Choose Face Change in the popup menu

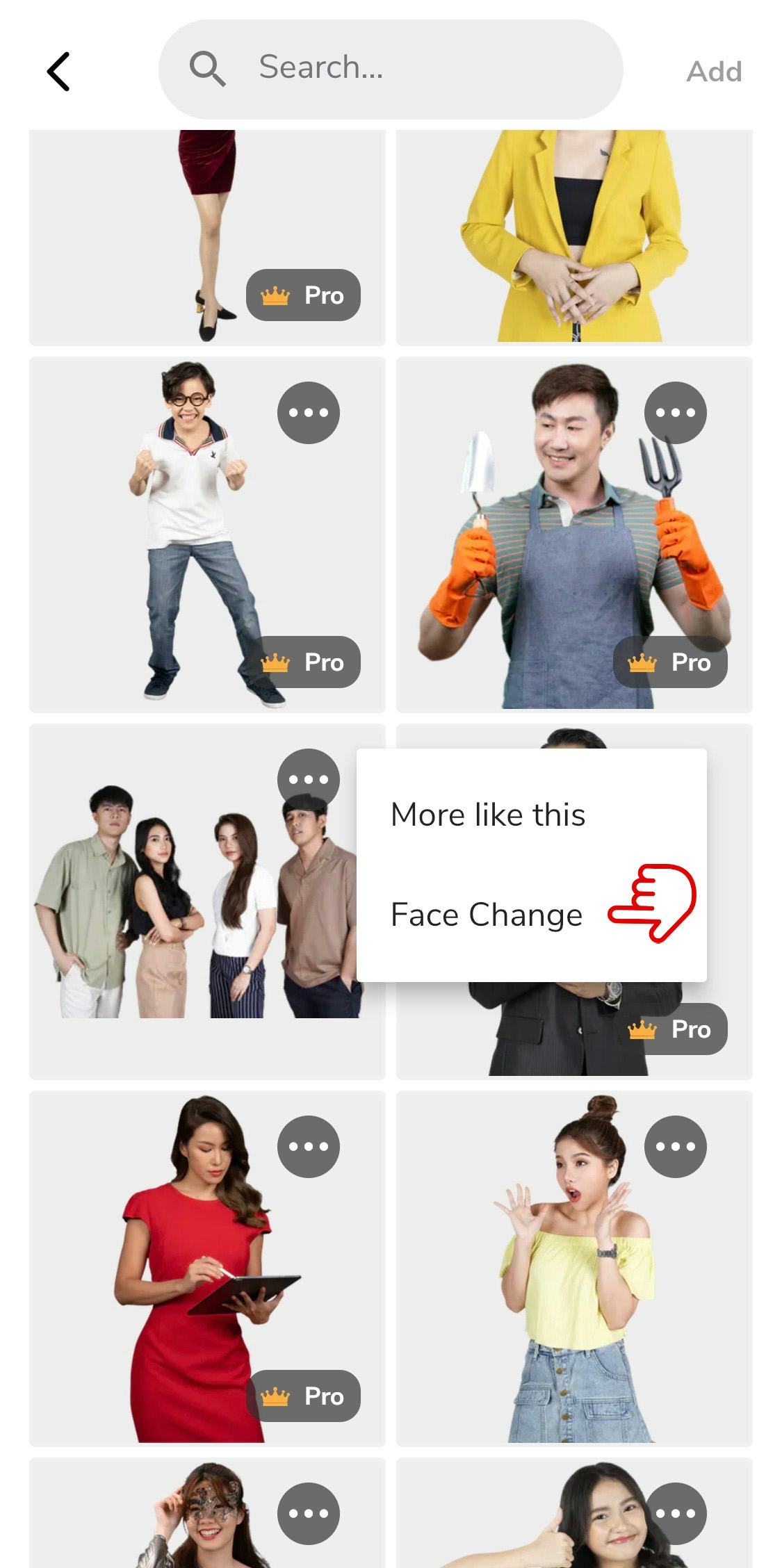487,915
